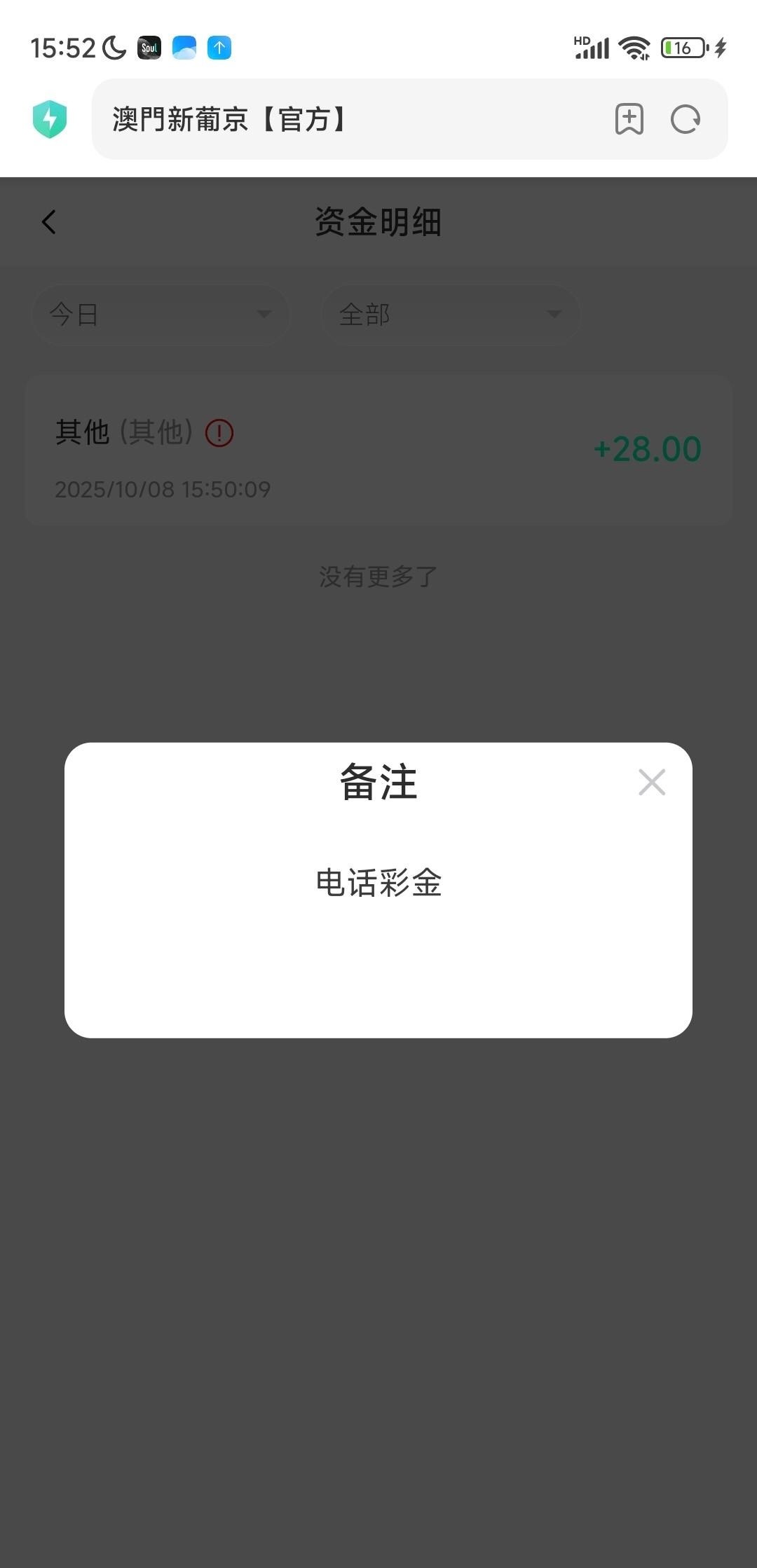Tap the red info icon beside 其他
Image resolution: width=757 pixels, height=1568 pixels.
[219, 433]
